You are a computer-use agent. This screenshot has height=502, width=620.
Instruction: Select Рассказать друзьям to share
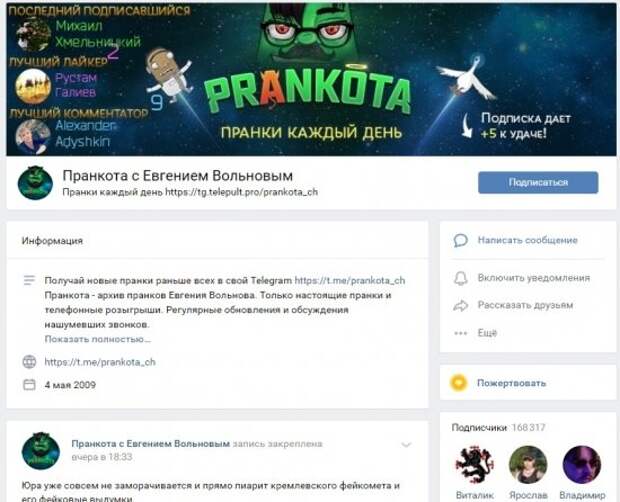pos(524,304)
